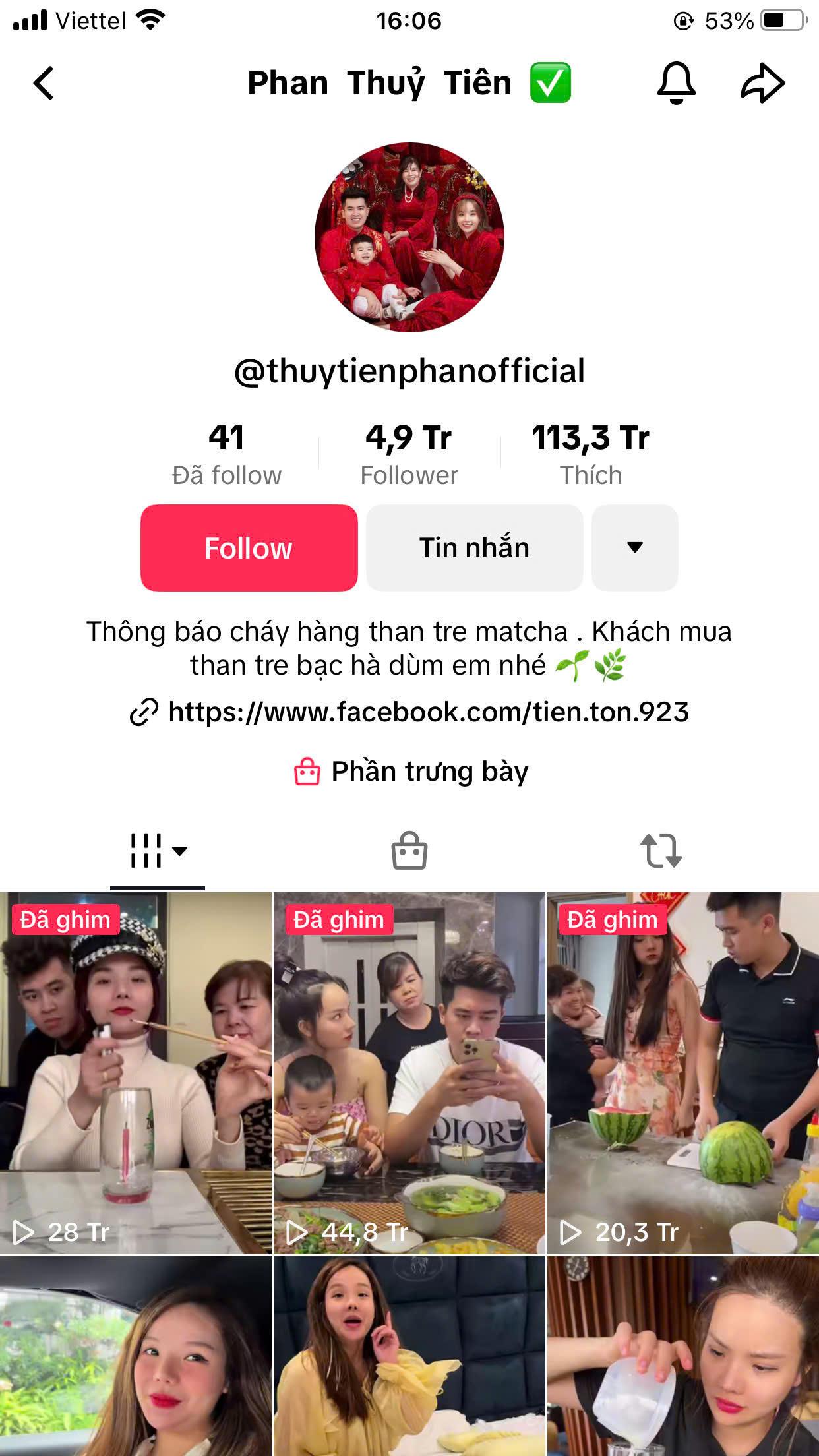819x1456 pixels.
Task: Open the profile avatar photo
Action: tap(409, 237)
